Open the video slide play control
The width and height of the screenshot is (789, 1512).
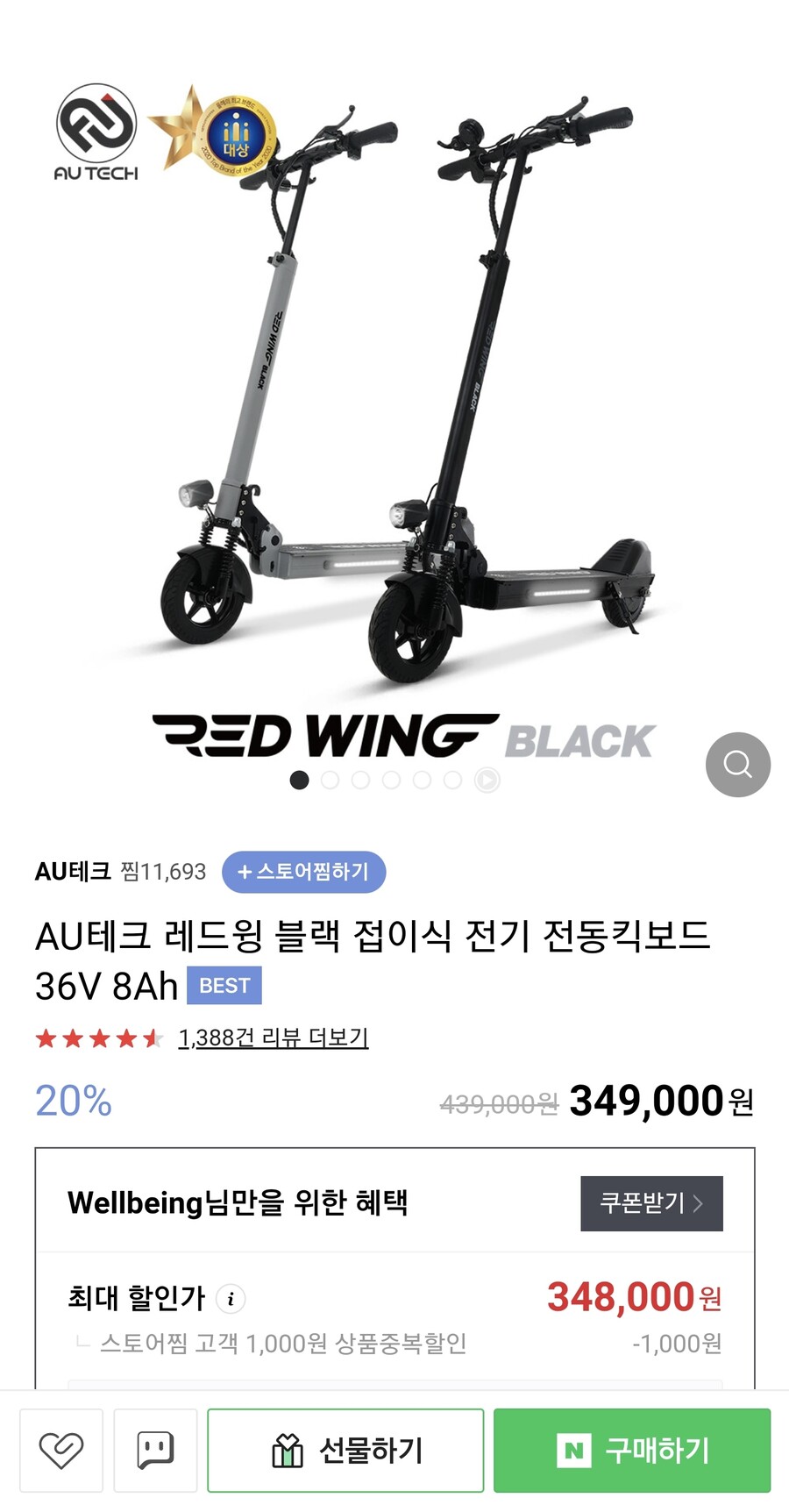485,780
